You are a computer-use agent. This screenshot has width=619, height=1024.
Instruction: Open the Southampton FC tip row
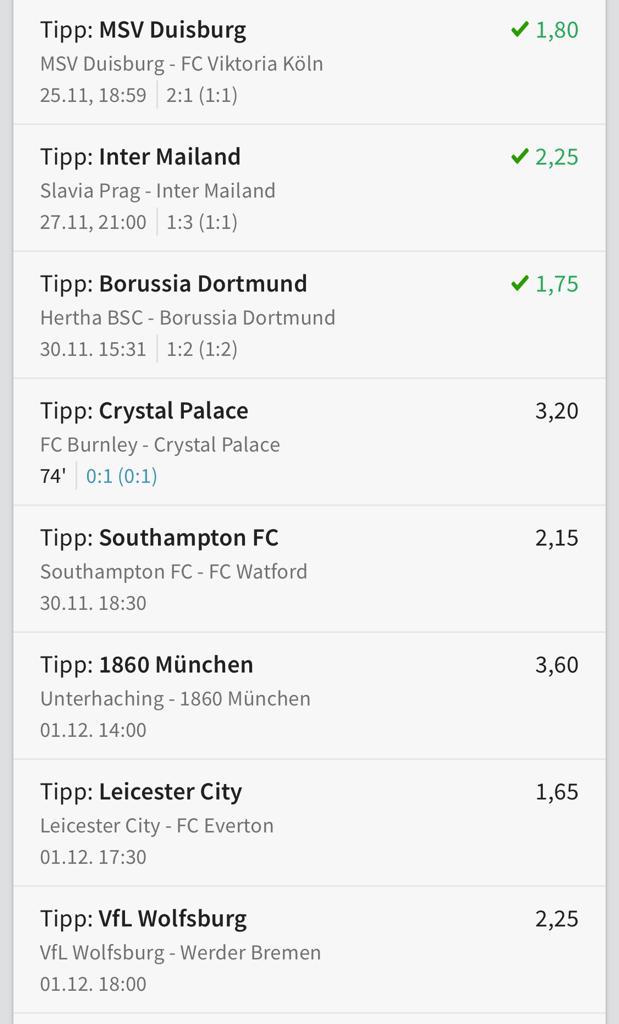[x=309, y=569]
